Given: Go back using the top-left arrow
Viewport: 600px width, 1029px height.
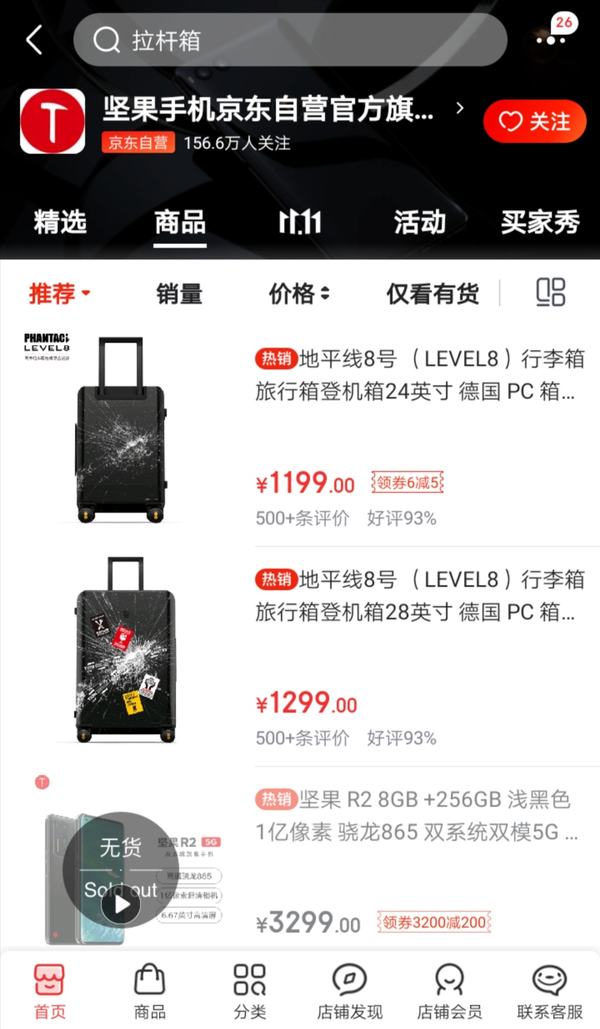Looking at the screenshot, I should [x=34, y=40].
